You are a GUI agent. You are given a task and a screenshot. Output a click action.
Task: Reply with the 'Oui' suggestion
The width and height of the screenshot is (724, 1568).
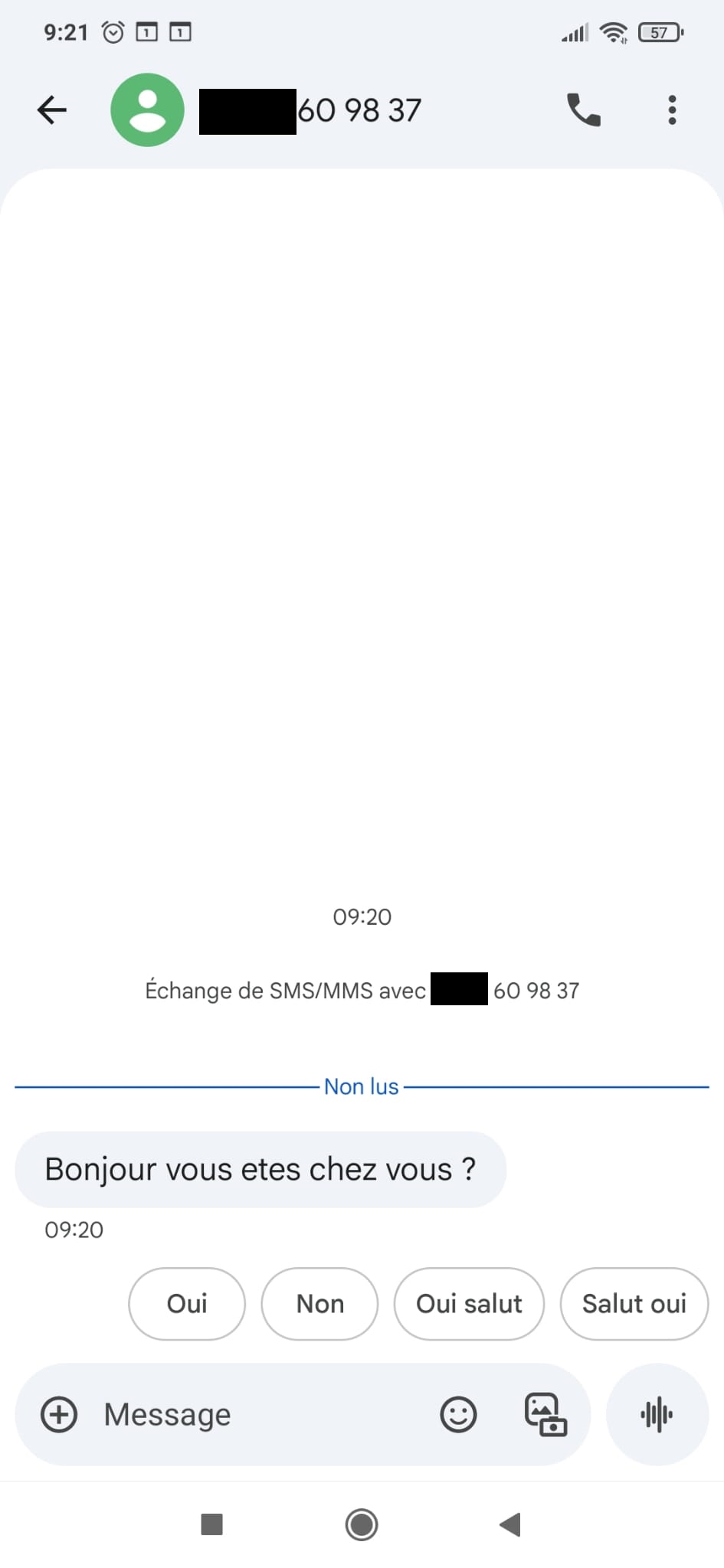[x=187, y=1304]
